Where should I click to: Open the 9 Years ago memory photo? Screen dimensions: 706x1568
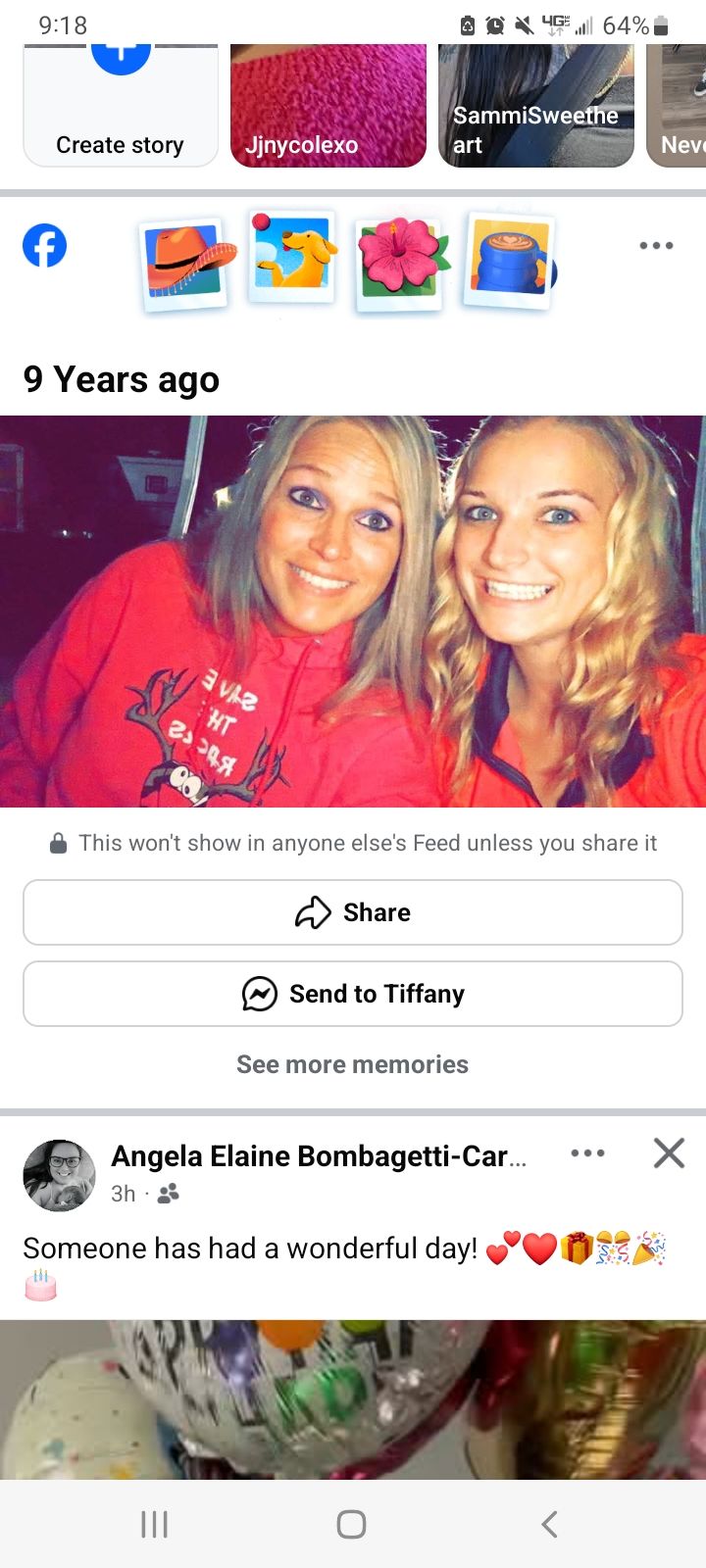(x=353, y=612)
